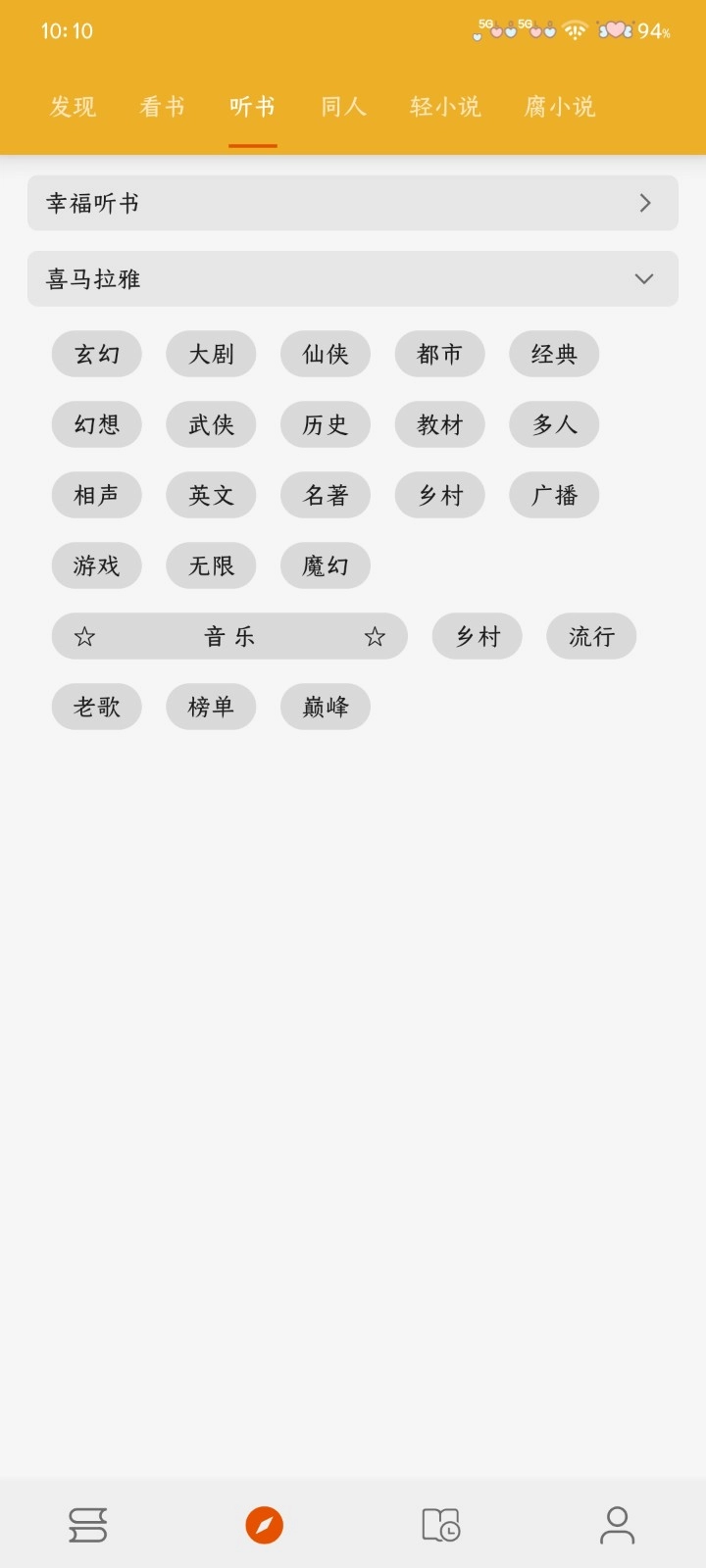The height and width of the screenshot is (1568, 706).
Task: Collapse the 喜马拉雅 section chevron
Action: (644, 278)
